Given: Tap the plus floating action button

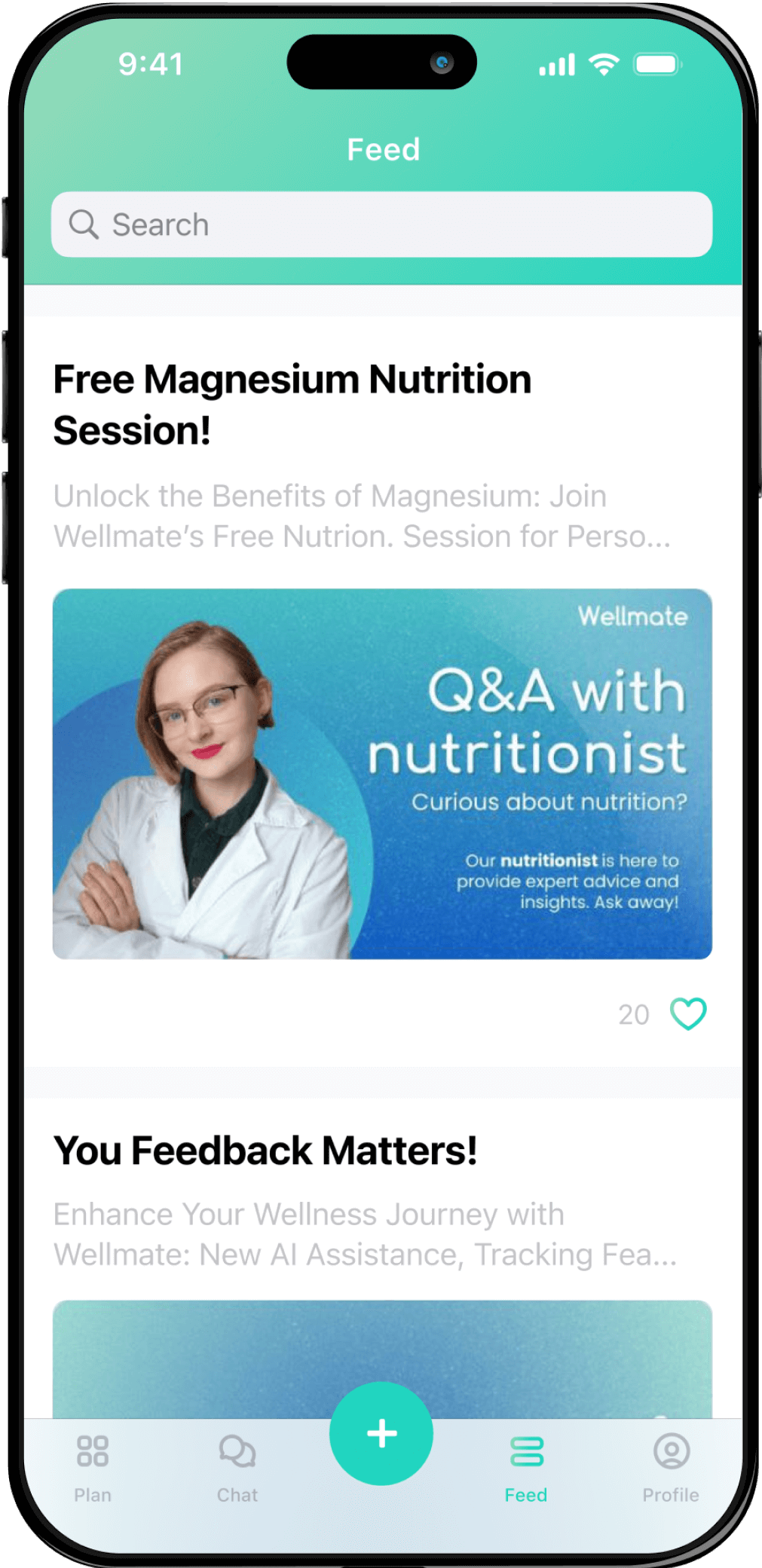Looking at the screenshot, I should point(381,1433).
